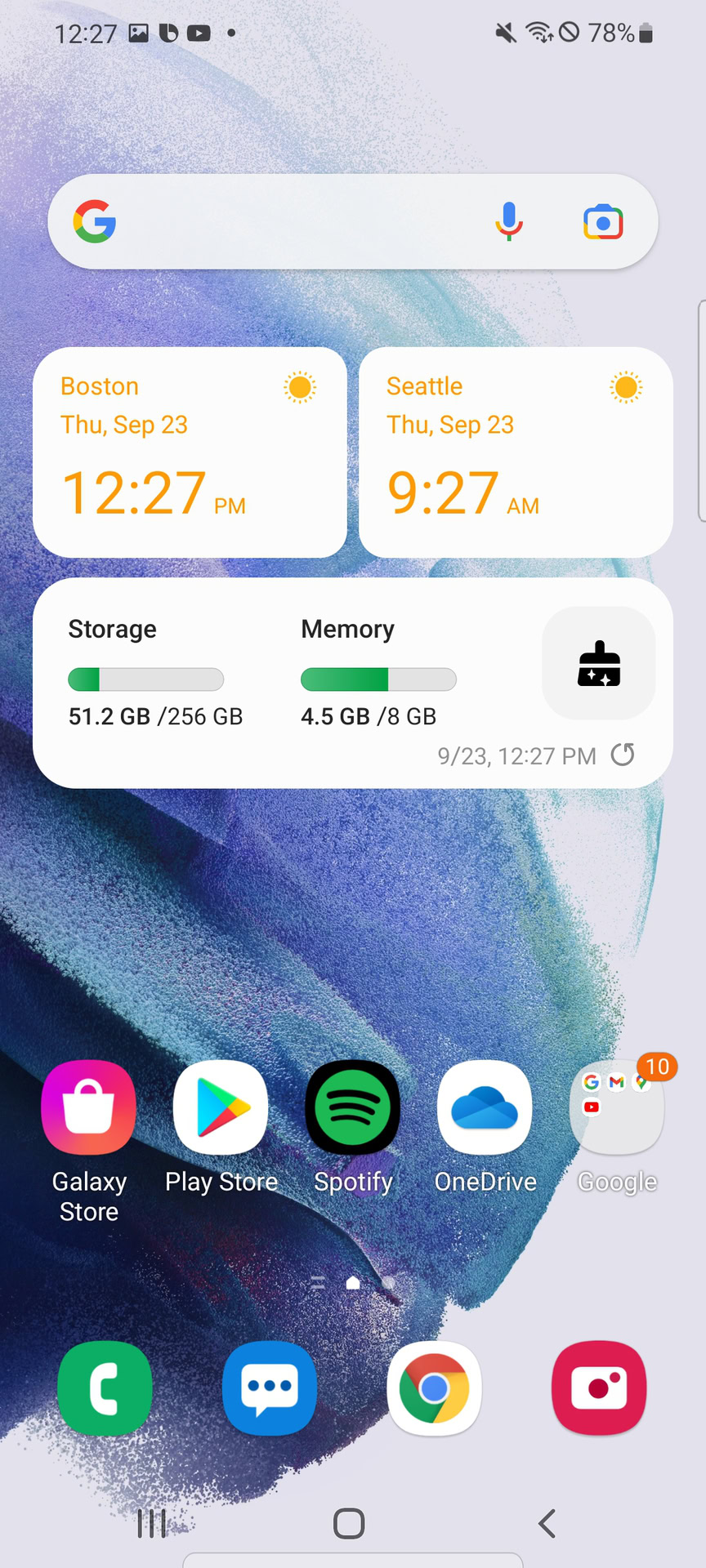Viewport: 706px width, 1568px height.
Task: Open the Seattle clock widget
Action: pyautogui.click(x=516, y=452)
